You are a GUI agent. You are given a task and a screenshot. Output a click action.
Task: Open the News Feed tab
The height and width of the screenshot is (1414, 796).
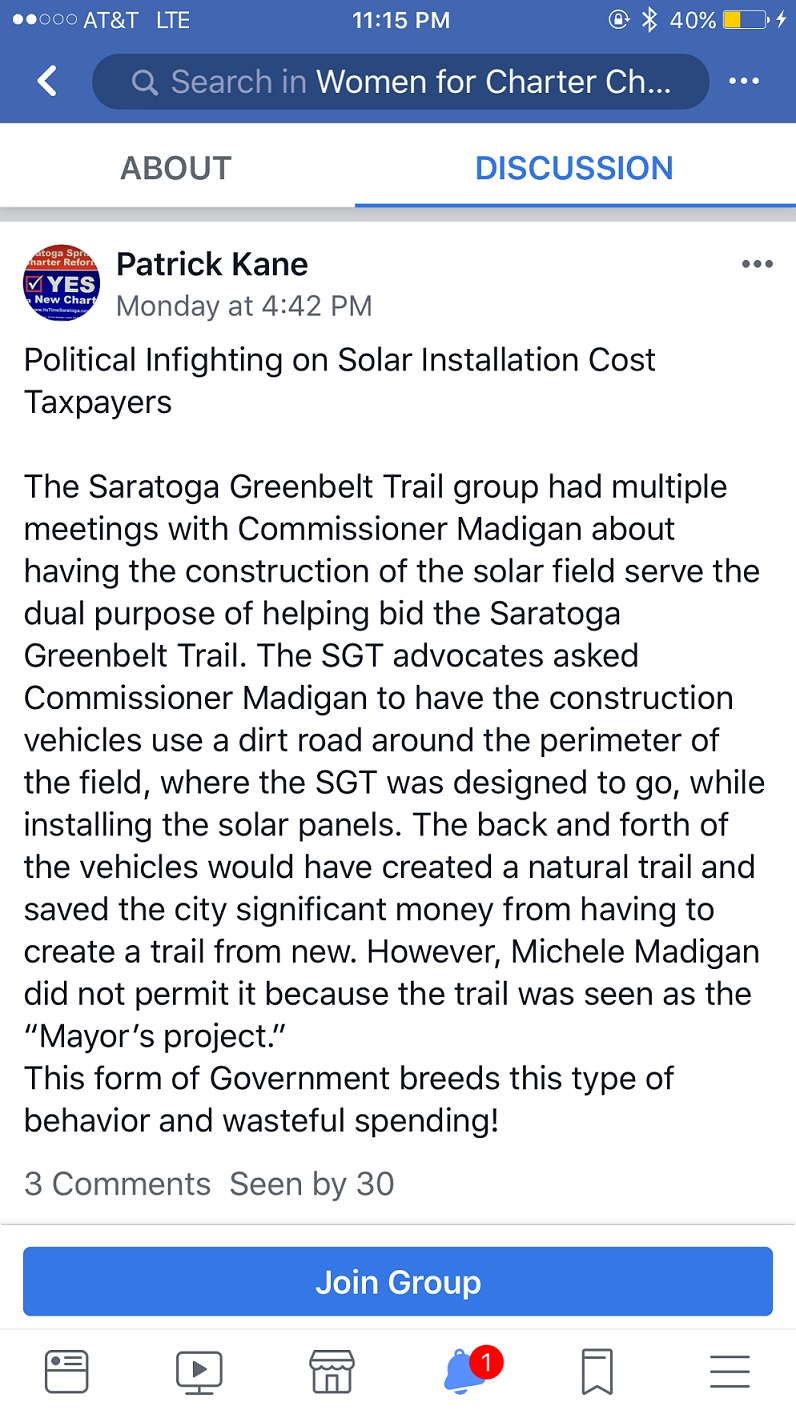(x=67, y=1370)
